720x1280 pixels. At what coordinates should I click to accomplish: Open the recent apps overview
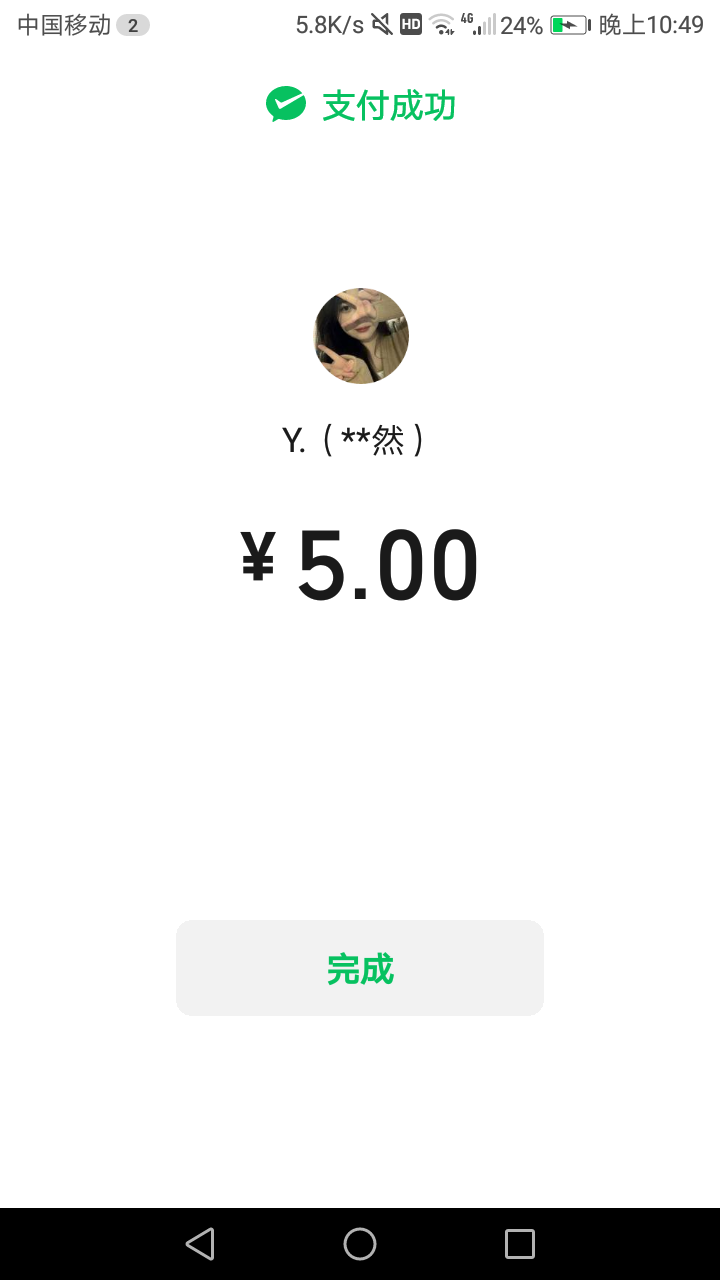[520, 1244]
